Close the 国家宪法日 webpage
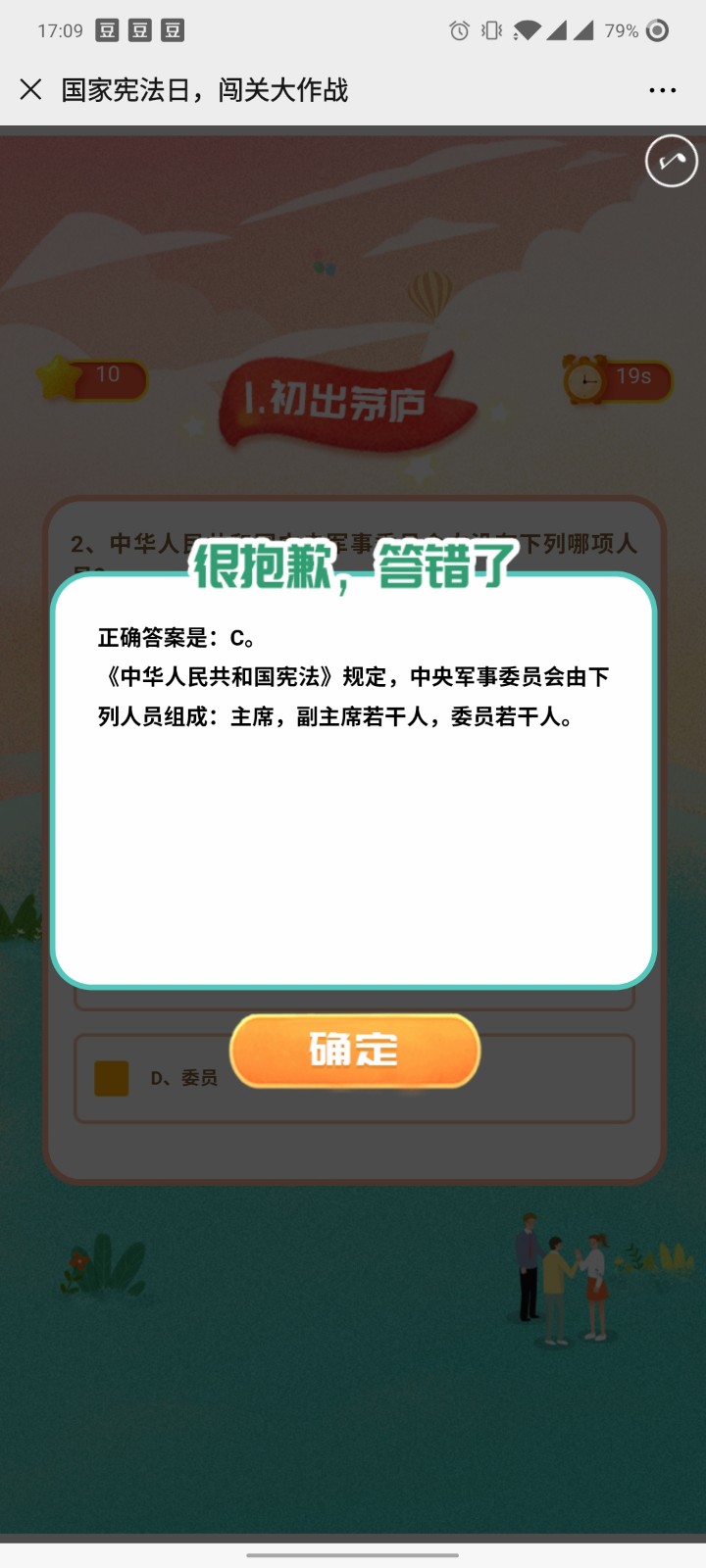 (30, 90)
